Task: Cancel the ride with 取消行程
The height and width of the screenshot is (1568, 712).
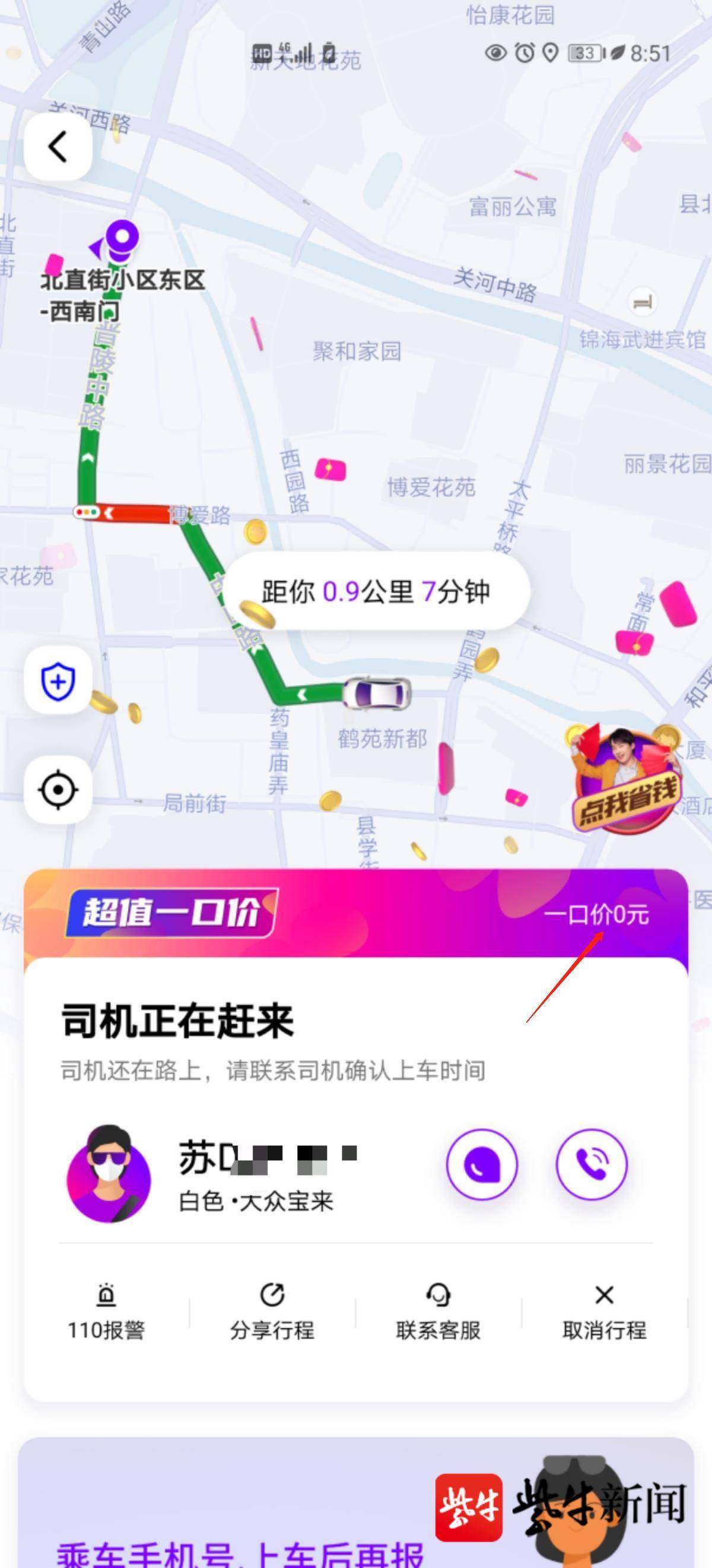Action: click(x=604, y=1312)
